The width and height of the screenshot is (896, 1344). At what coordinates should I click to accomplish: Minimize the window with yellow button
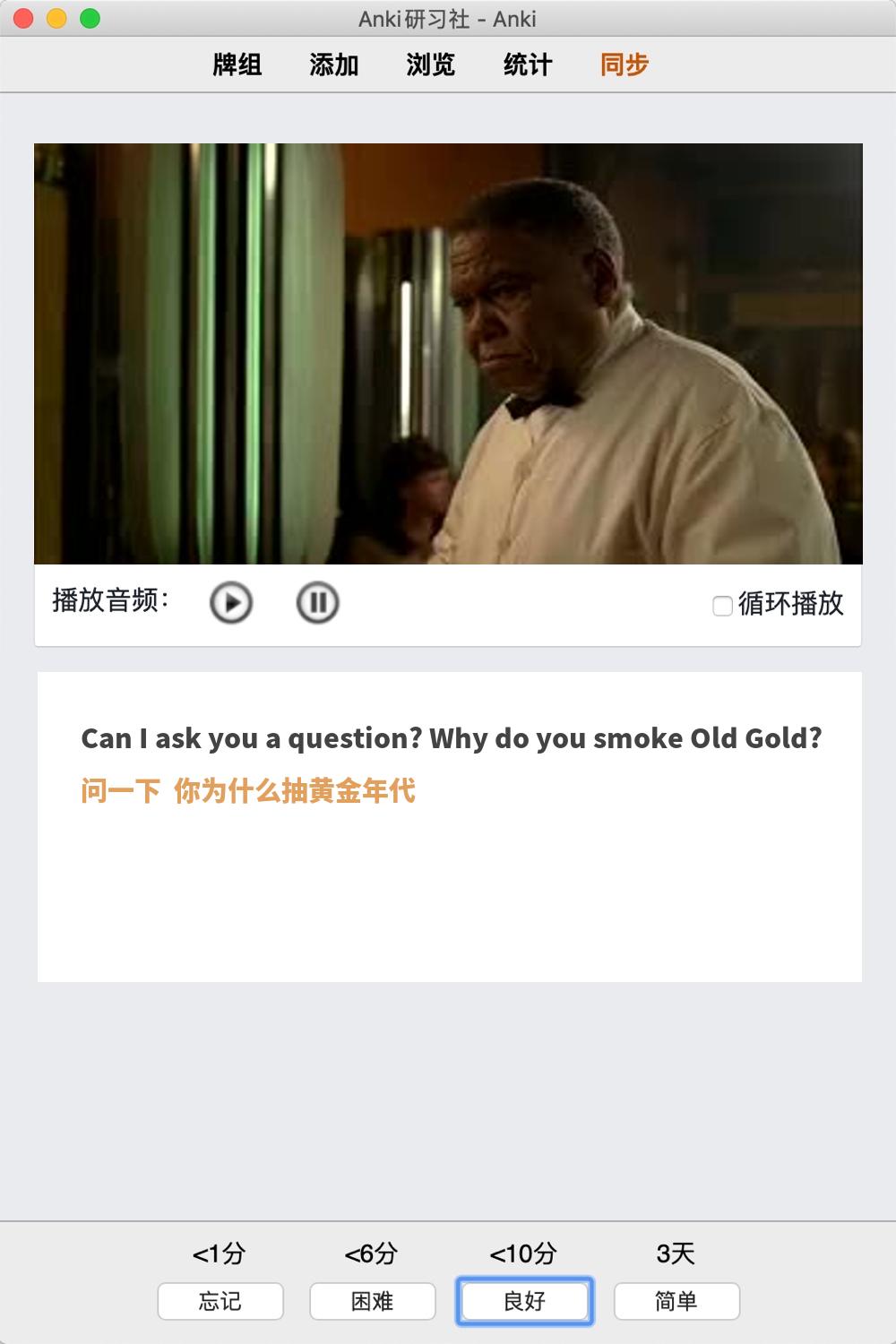pyautogui.click(x=56, y=18)
